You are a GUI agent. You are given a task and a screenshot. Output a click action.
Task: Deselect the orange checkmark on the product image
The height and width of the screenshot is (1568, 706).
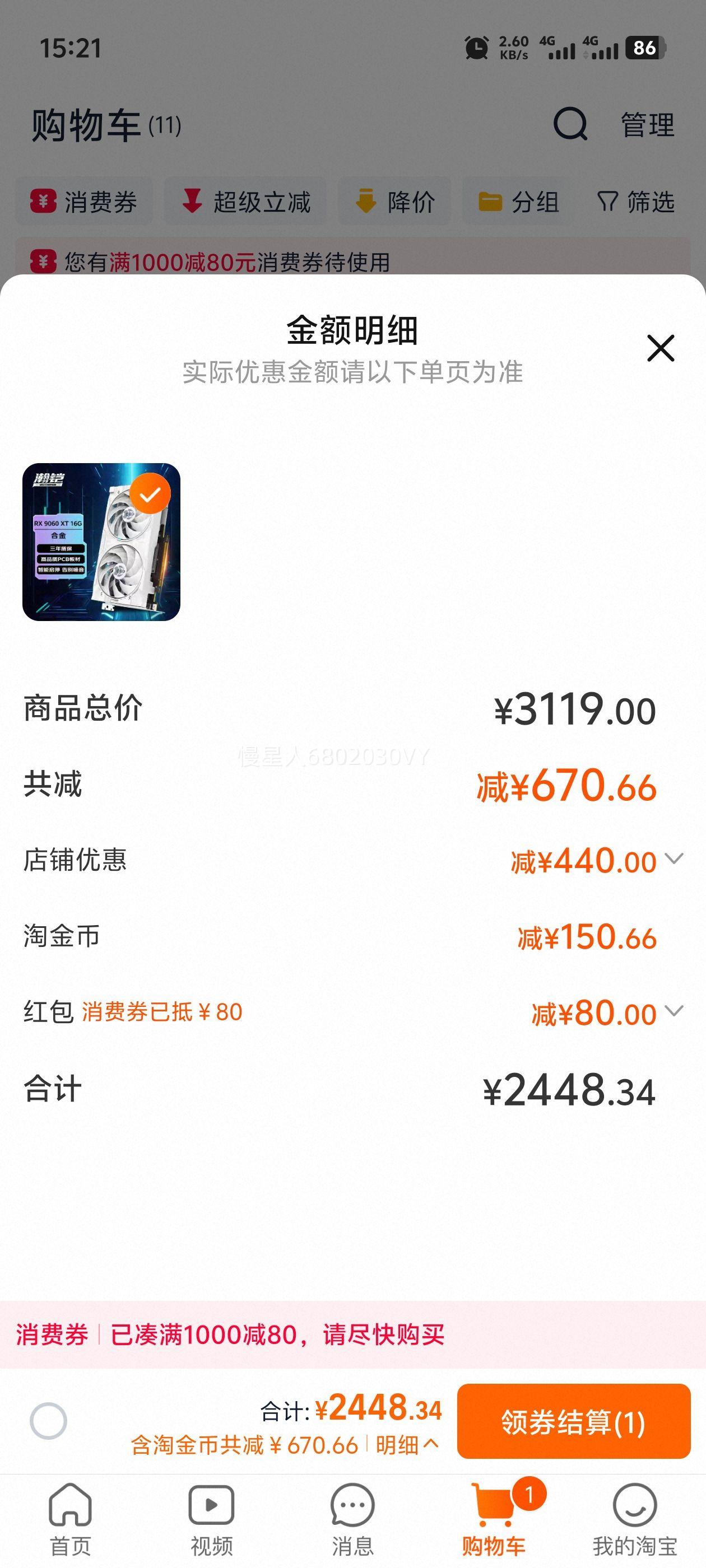151,495
